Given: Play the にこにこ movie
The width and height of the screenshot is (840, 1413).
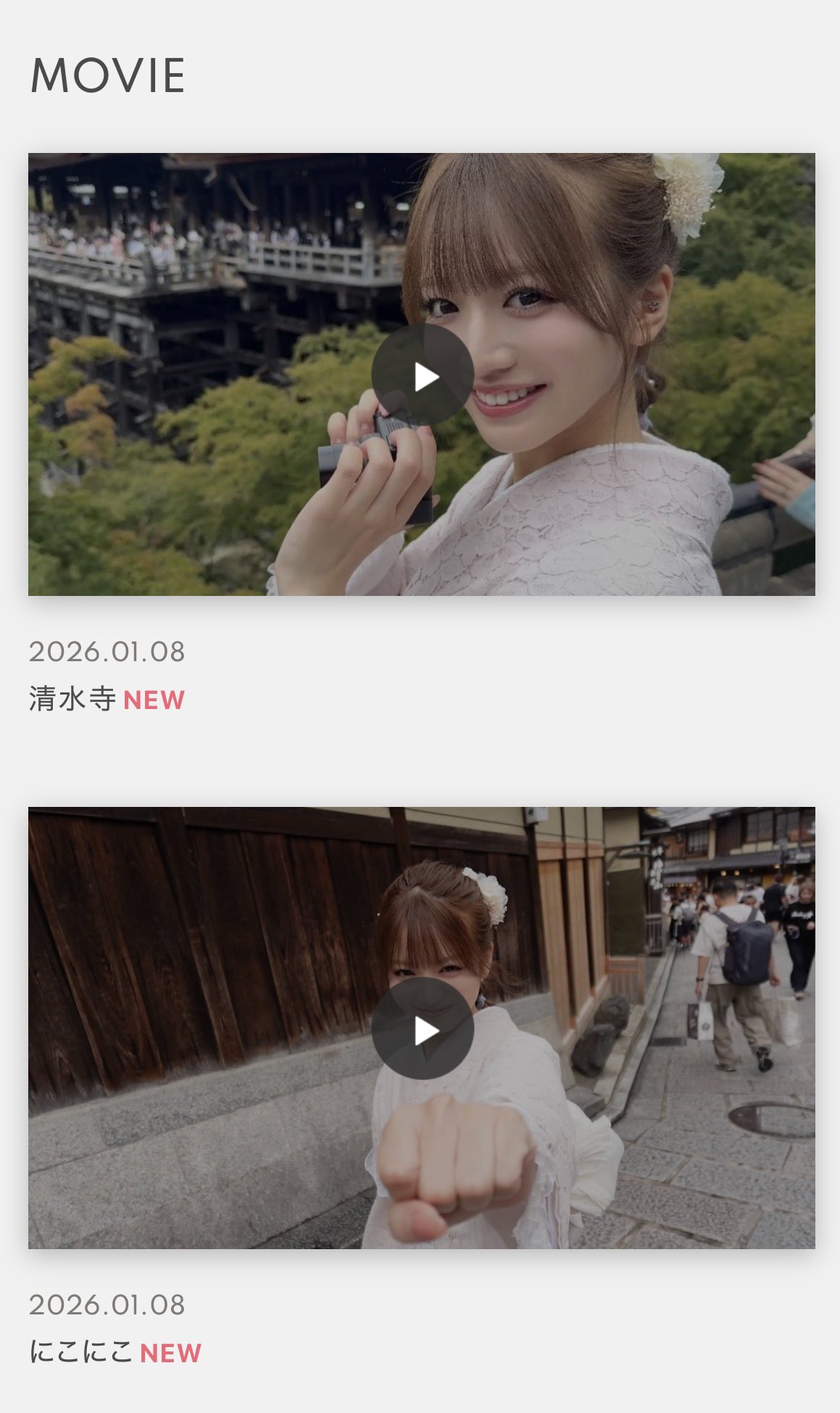Looking at the screenshot, I should [423, 1029].
